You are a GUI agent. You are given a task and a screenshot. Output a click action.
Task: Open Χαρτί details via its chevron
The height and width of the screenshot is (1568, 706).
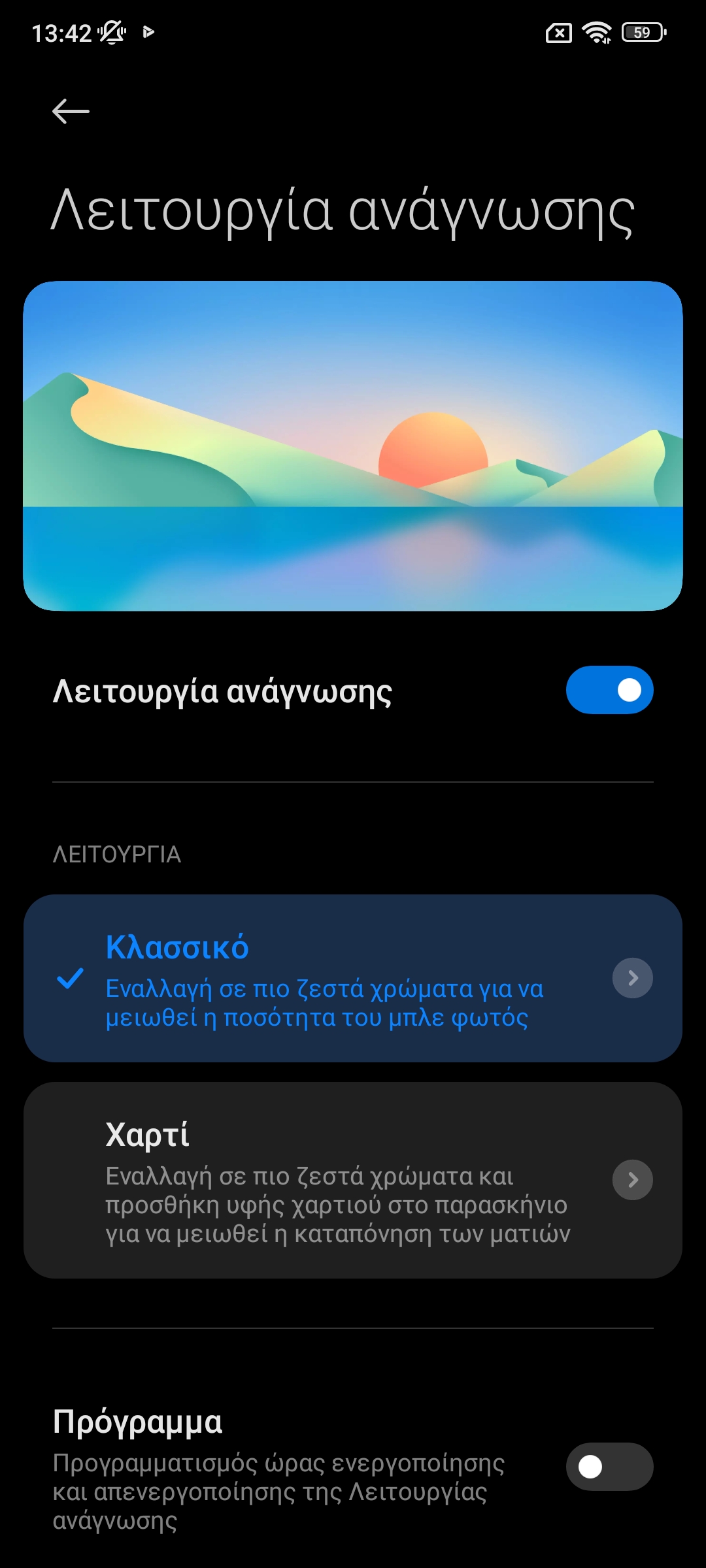tap(632, 1179)
